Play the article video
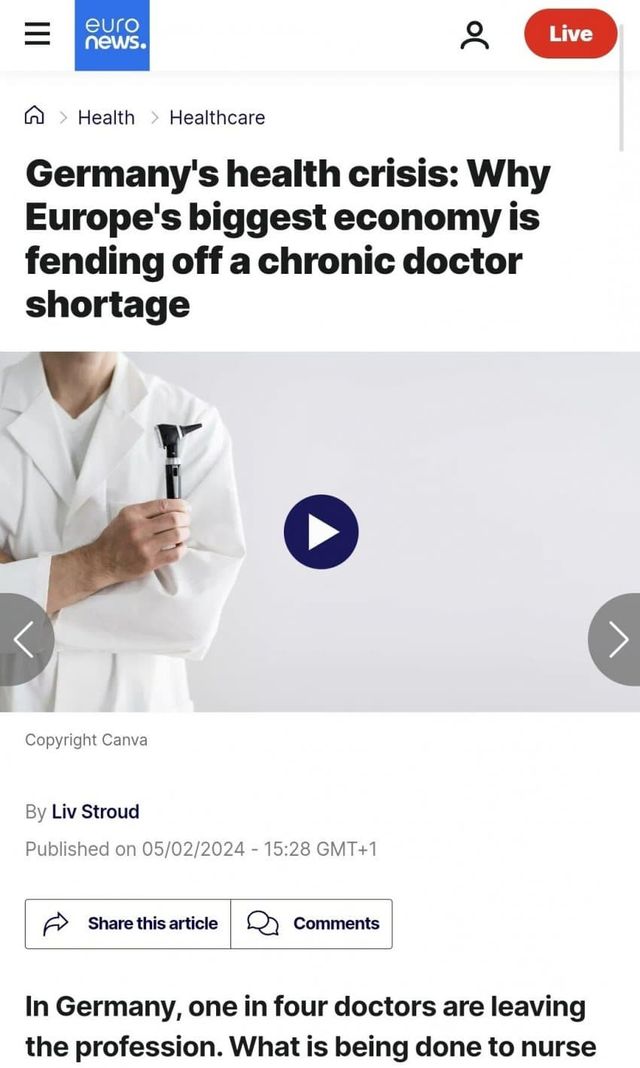The image size is (640, 1068). pyautogui.click(x=321, y=531)
